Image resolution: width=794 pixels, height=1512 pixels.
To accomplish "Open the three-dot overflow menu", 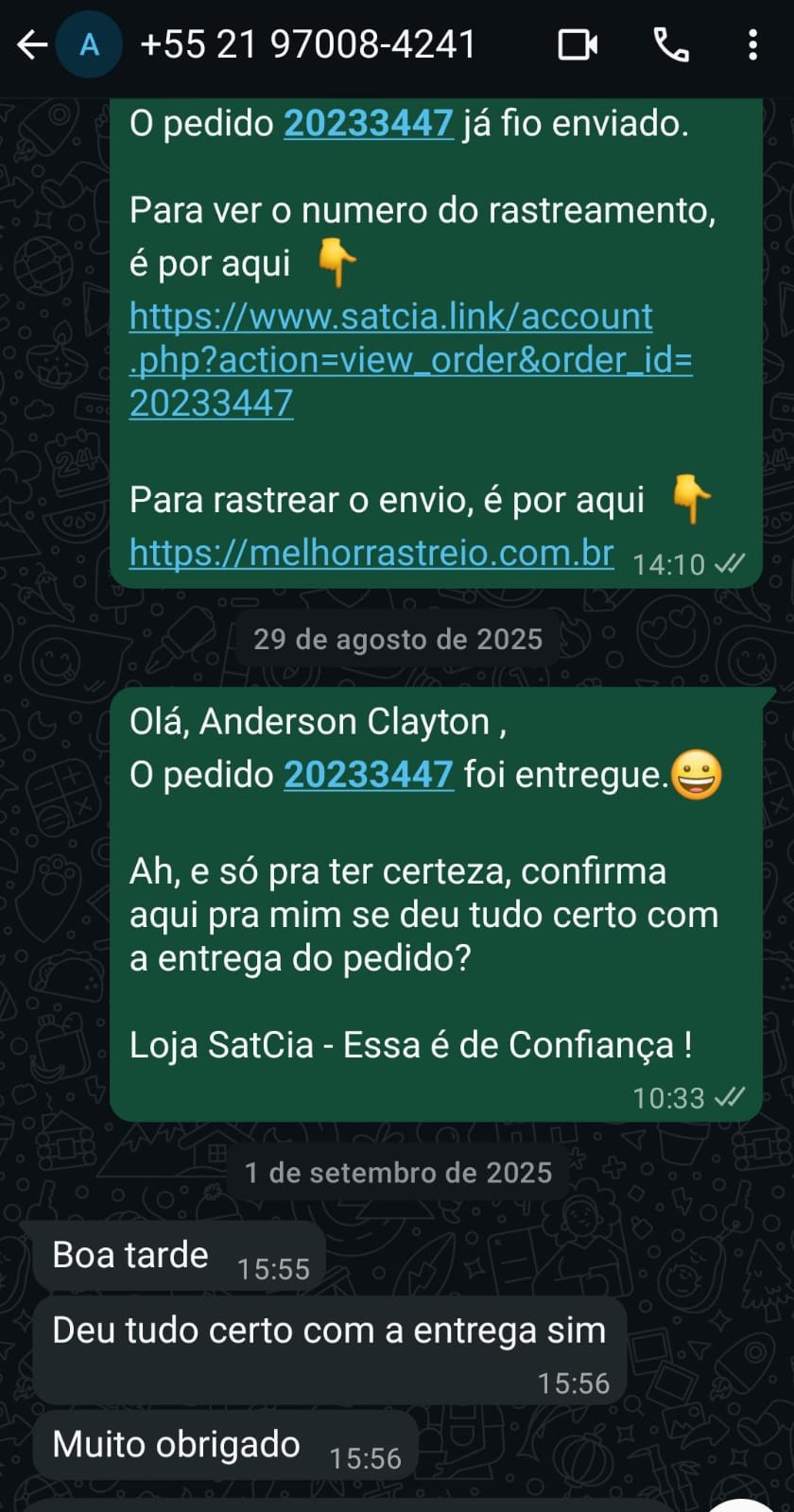I will (752, 44).
